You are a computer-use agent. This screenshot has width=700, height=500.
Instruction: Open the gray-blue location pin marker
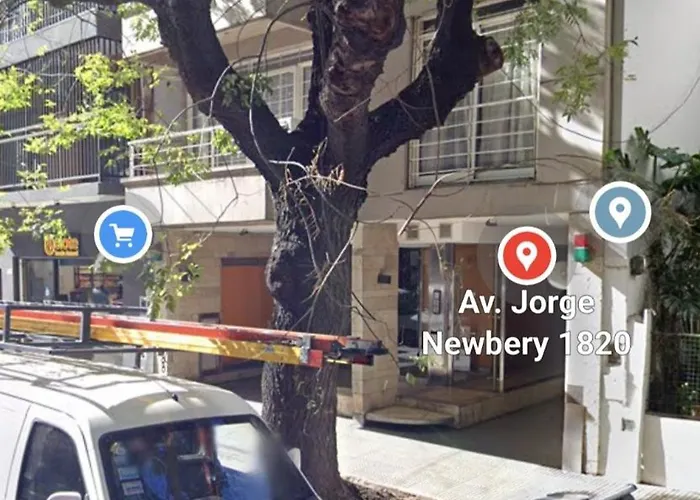coord(620,212)
